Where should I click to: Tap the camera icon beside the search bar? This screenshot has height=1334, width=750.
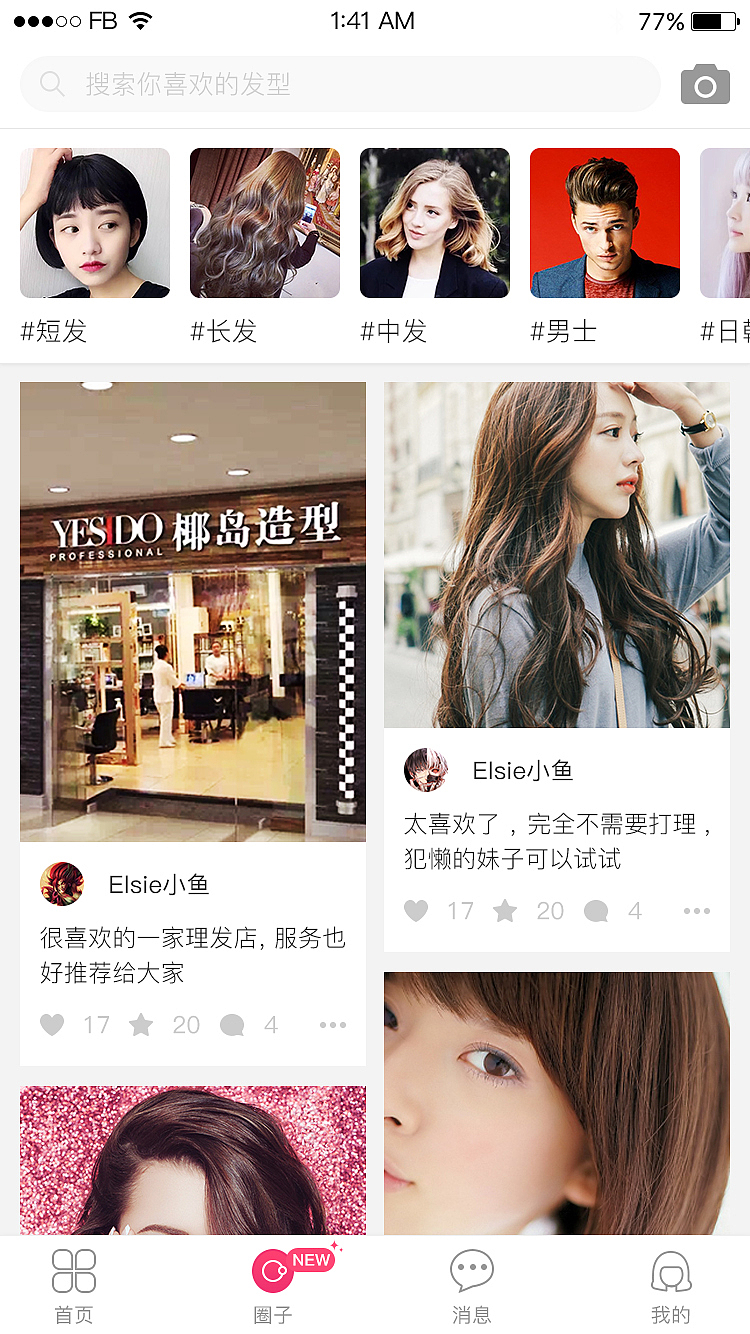705,83
